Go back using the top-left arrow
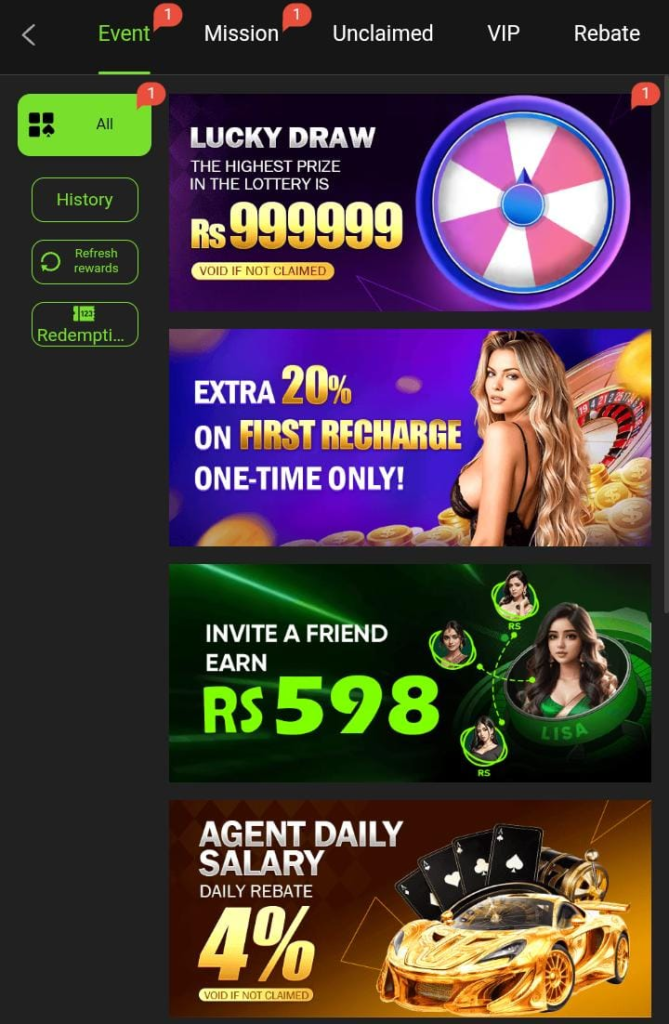The height and width of the screenshot is (1024, 669). 28,35
